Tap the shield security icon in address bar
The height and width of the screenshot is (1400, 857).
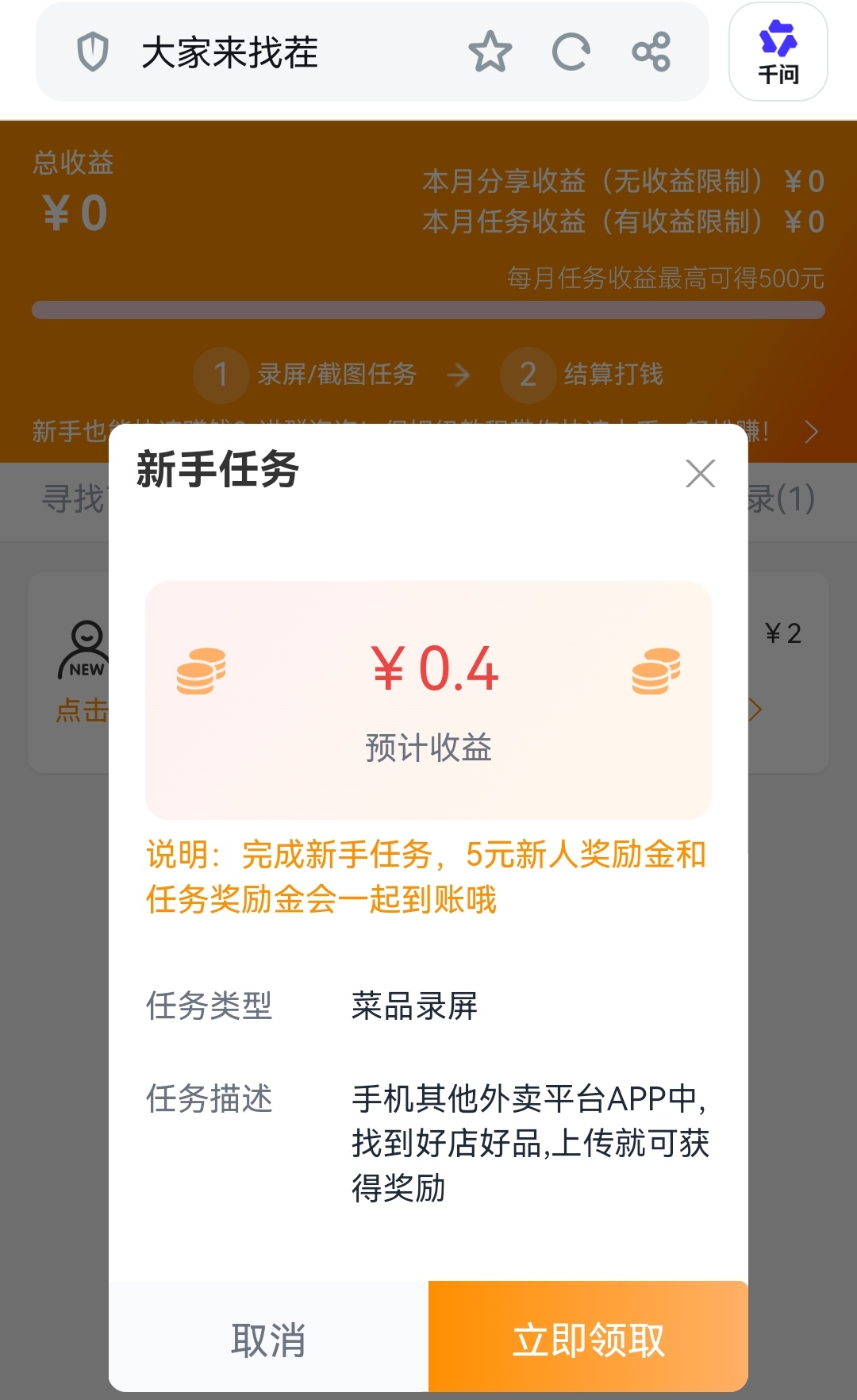click(x=93, y=52)
